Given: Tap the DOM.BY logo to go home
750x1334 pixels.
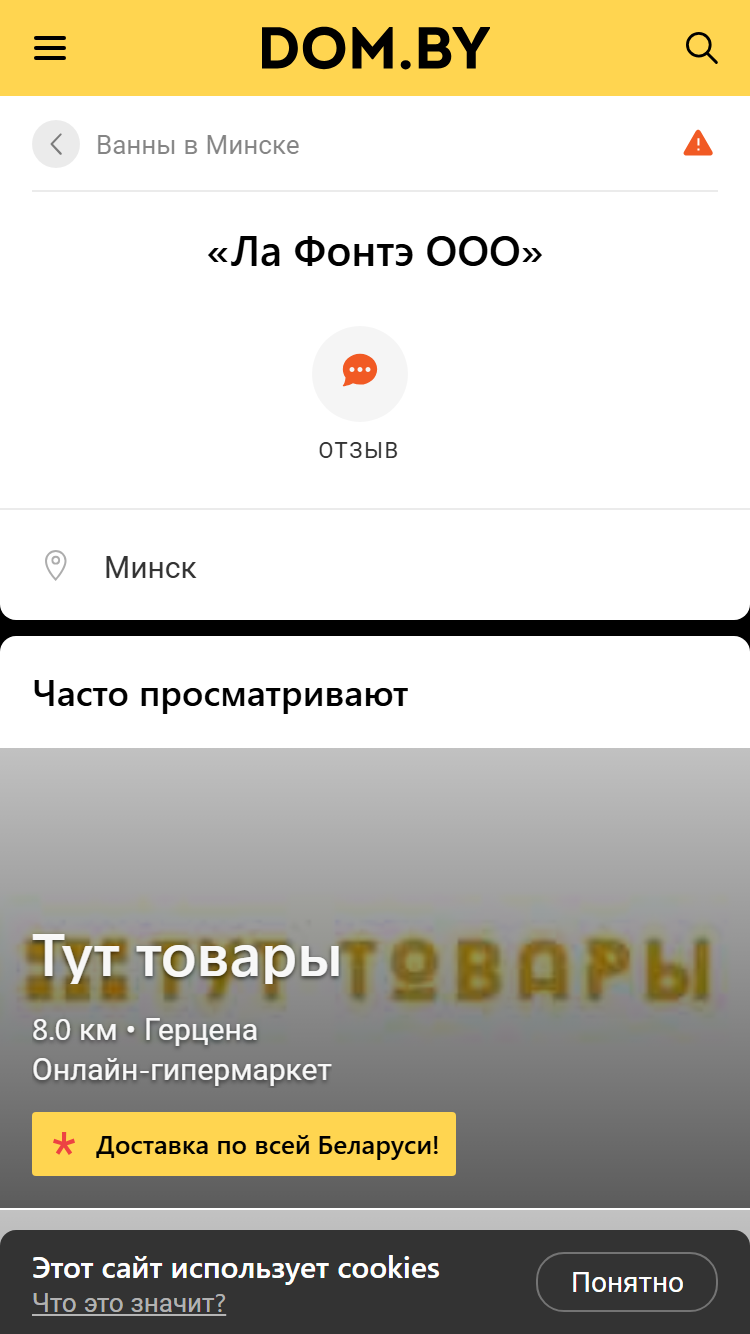Looking at the screenshot, I should (375, 48).
